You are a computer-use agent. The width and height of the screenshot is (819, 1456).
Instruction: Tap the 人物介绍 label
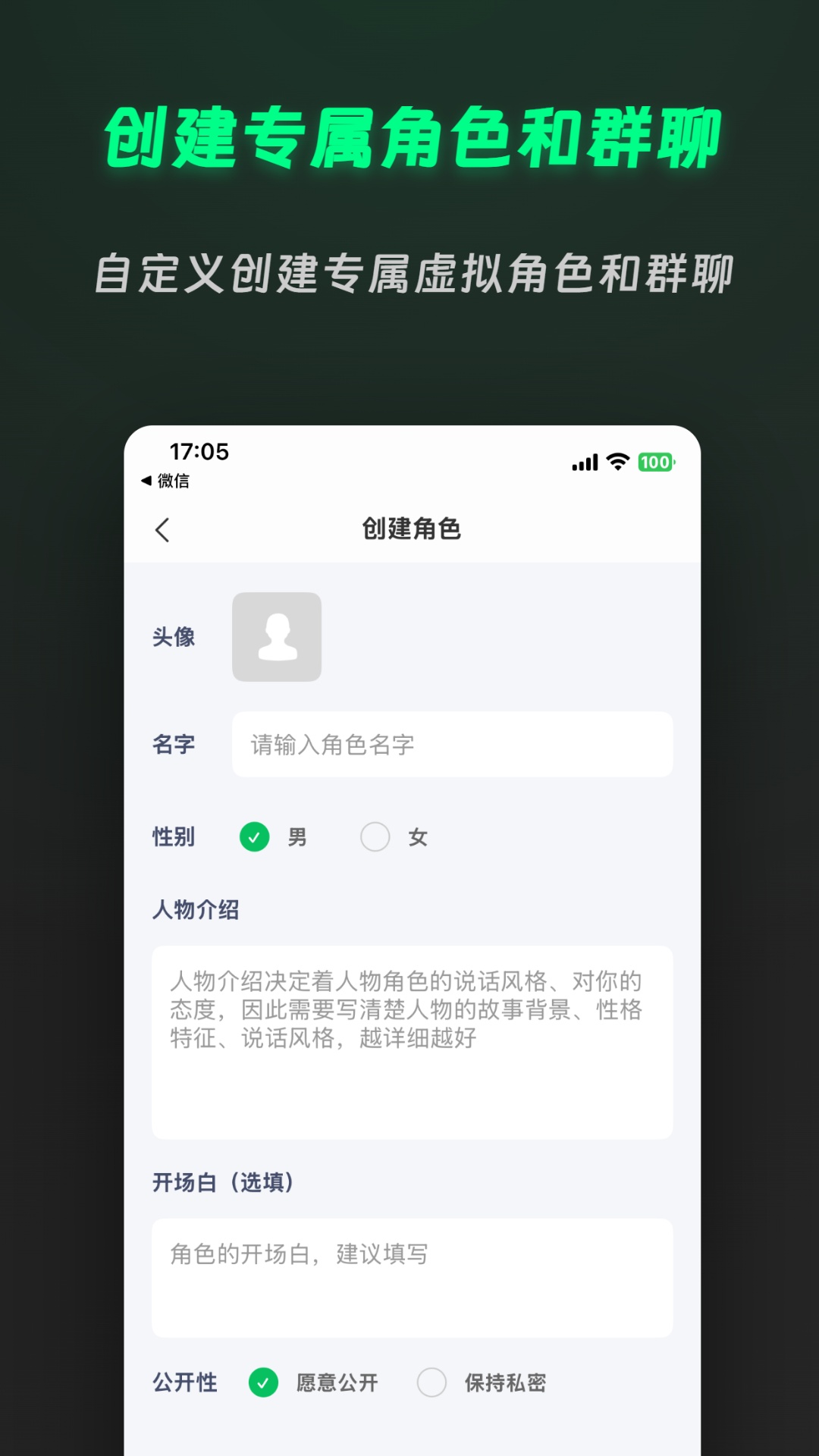196,910
